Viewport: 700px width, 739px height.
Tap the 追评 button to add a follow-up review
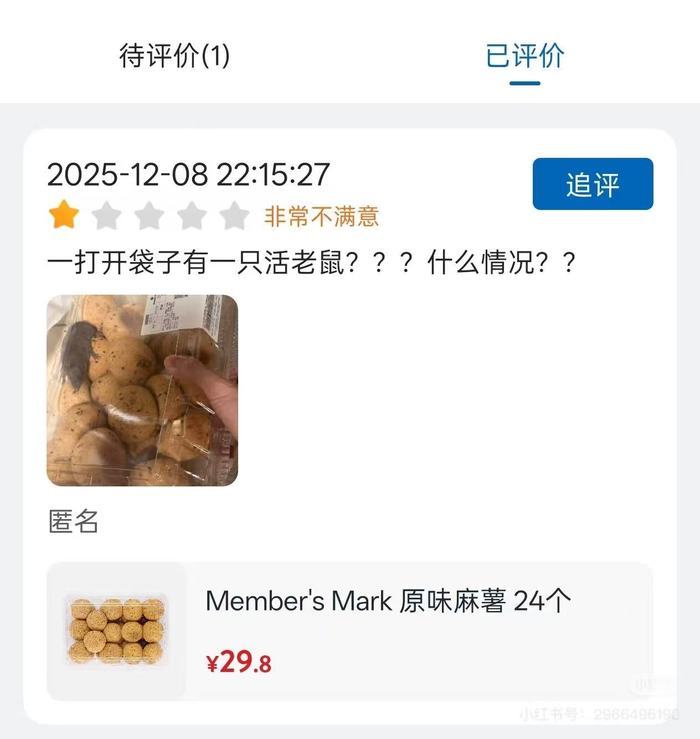click(x=592, y=185)
